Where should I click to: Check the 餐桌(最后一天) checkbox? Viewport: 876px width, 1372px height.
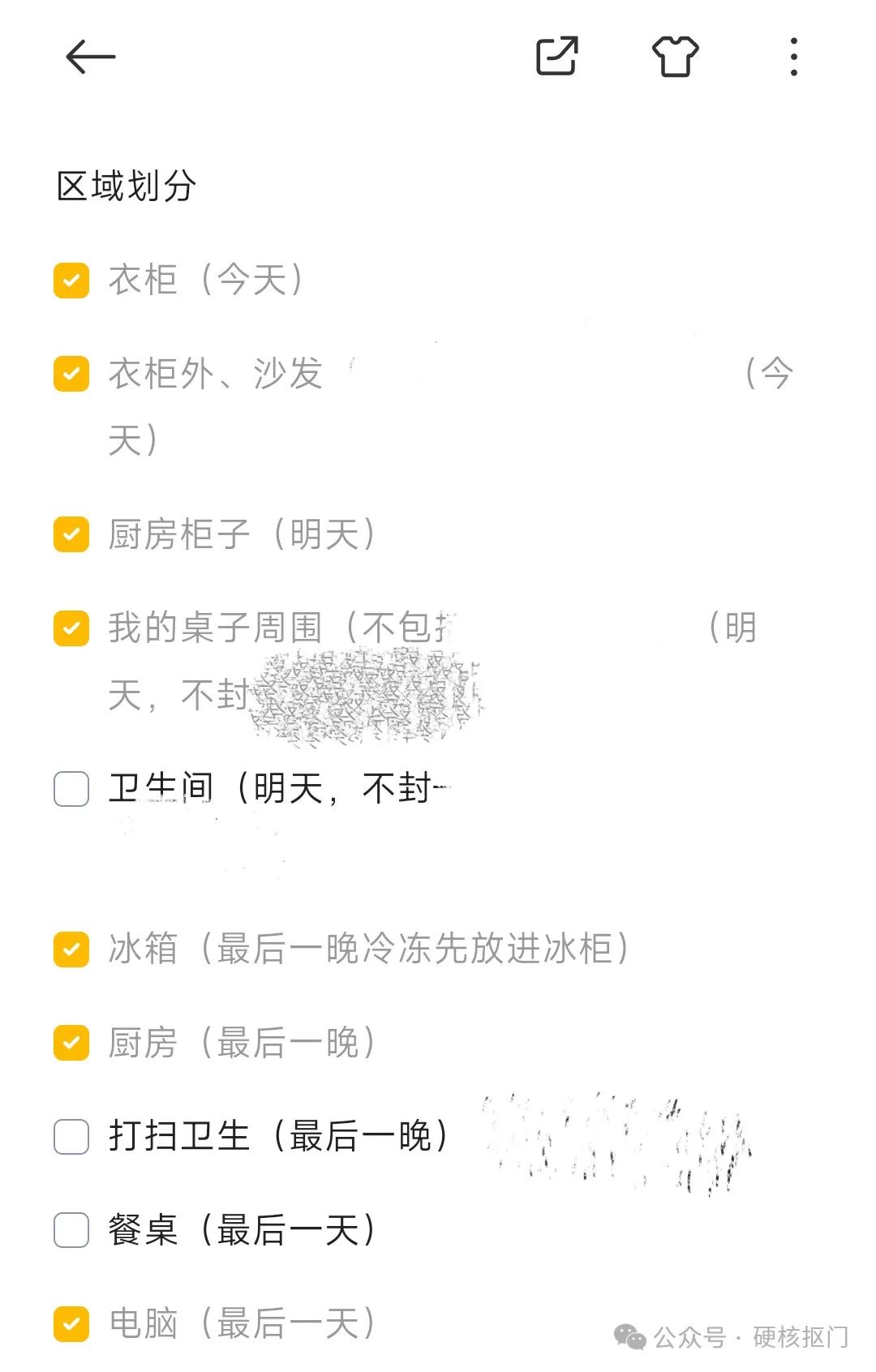pyautogui.click(x=71, y=1230)
